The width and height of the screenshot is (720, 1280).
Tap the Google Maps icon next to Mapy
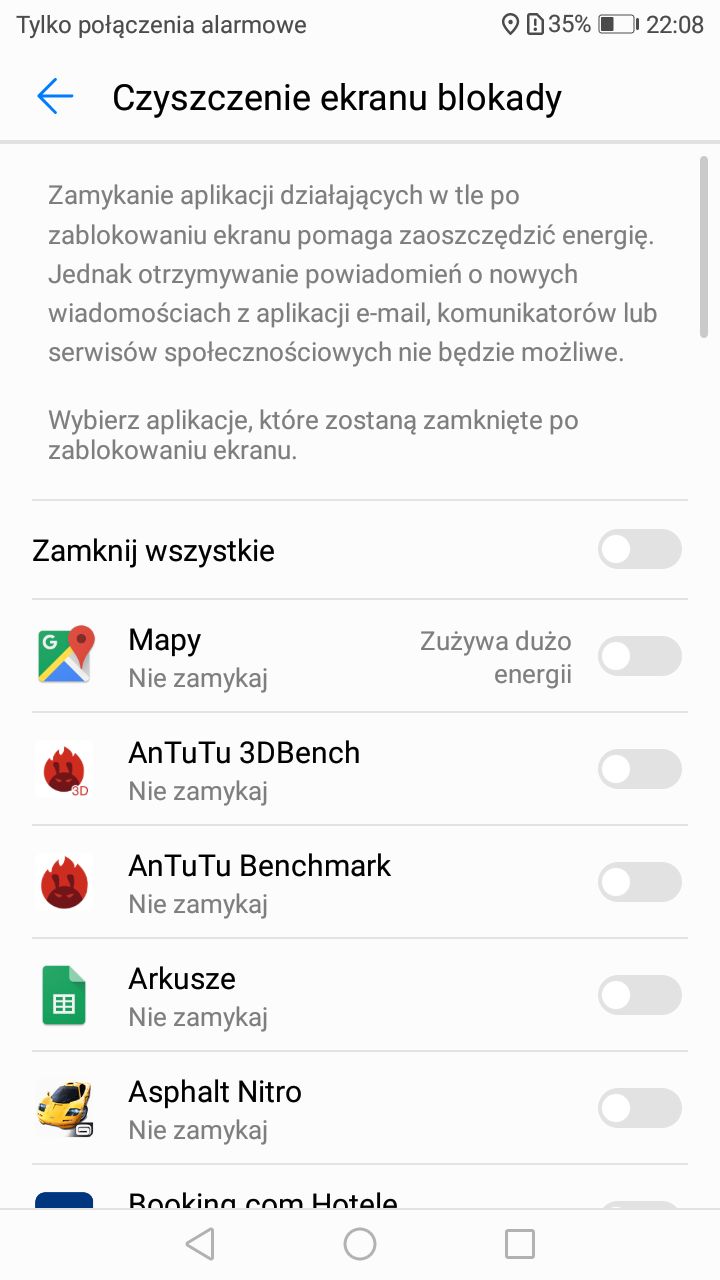[64, 655]
